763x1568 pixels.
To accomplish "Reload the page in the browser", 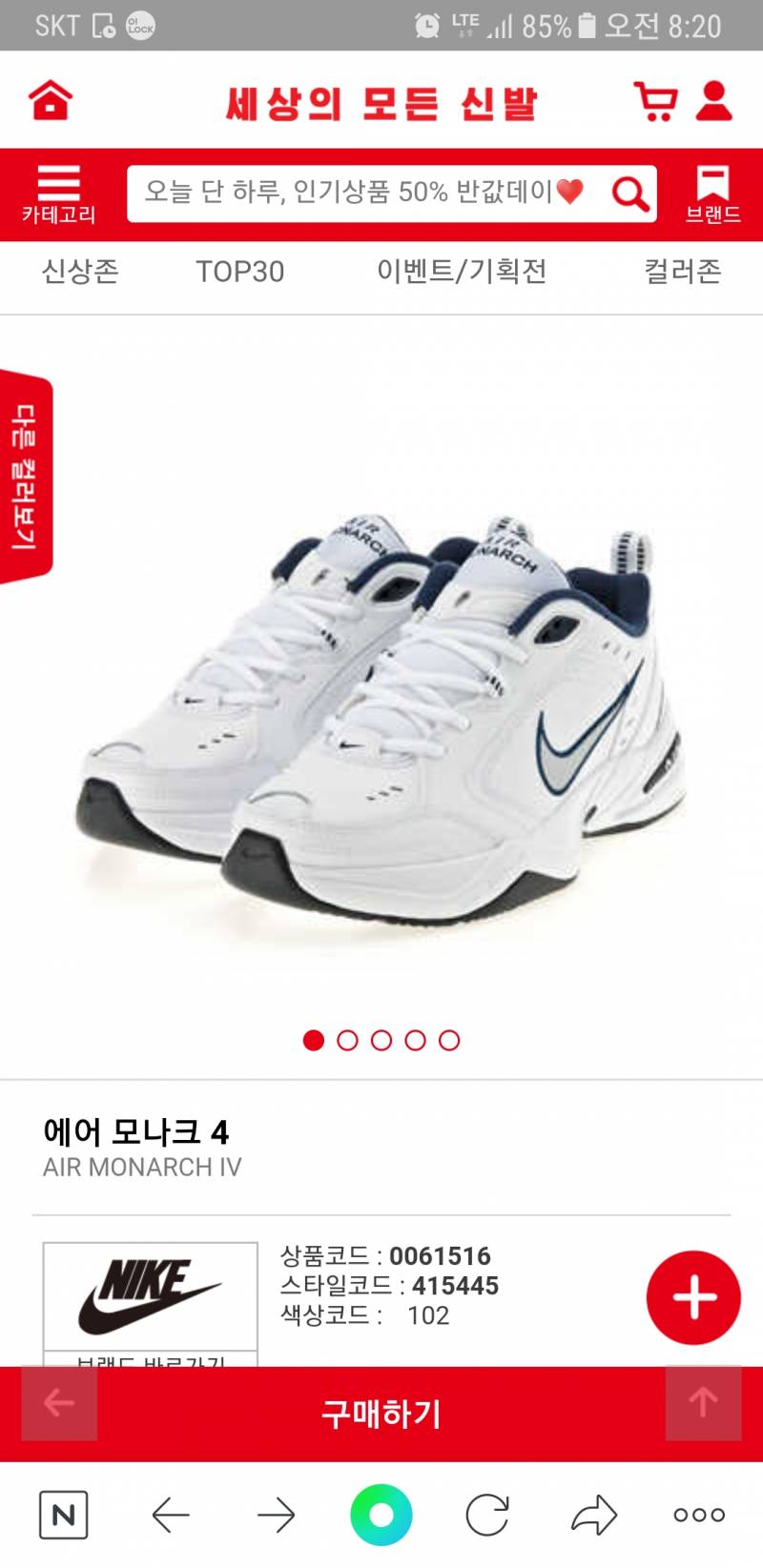I will point(487,1515).
